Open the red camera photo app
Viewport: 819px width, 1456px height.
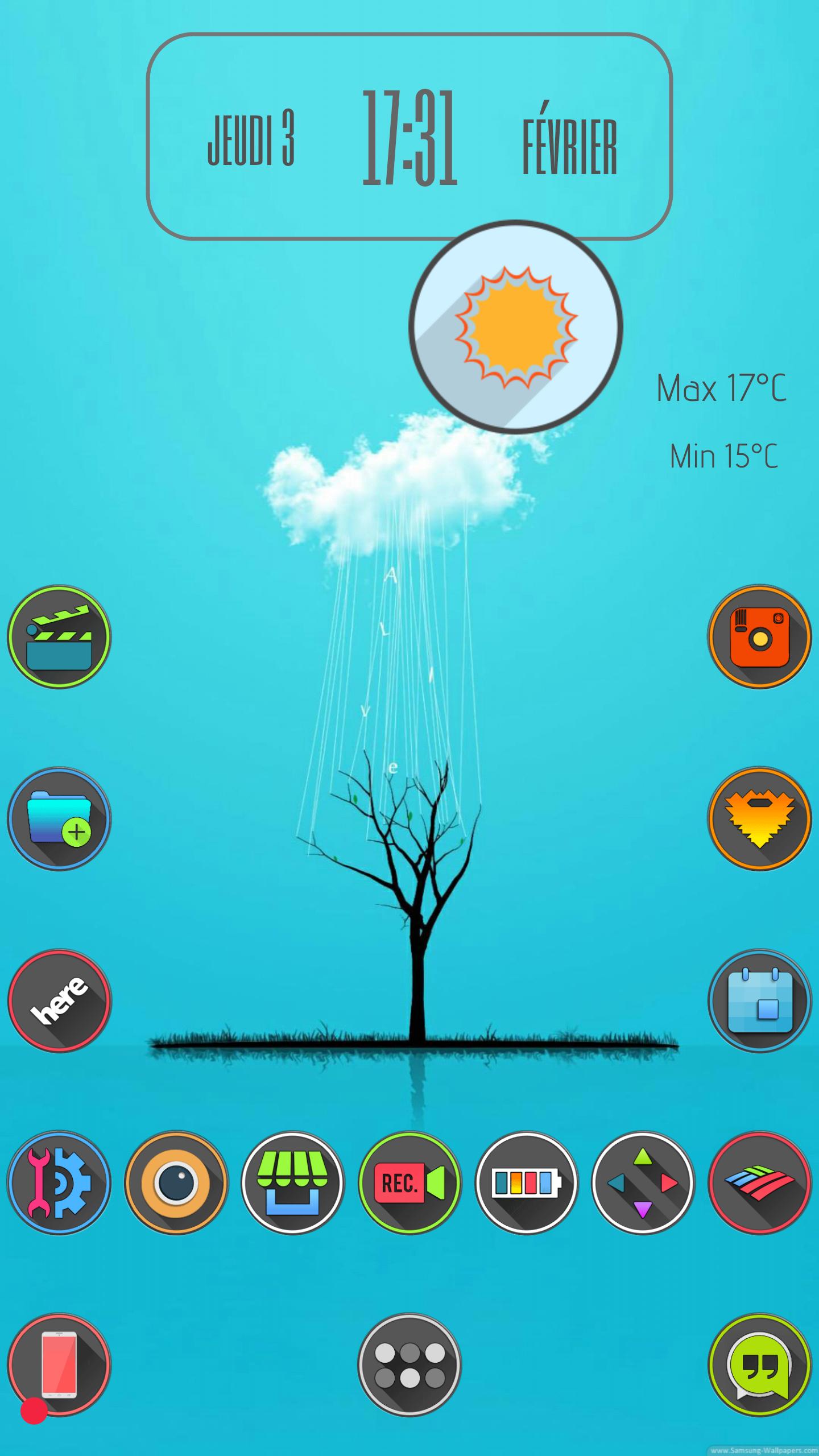pyautogui.click(x=760, y=637)
